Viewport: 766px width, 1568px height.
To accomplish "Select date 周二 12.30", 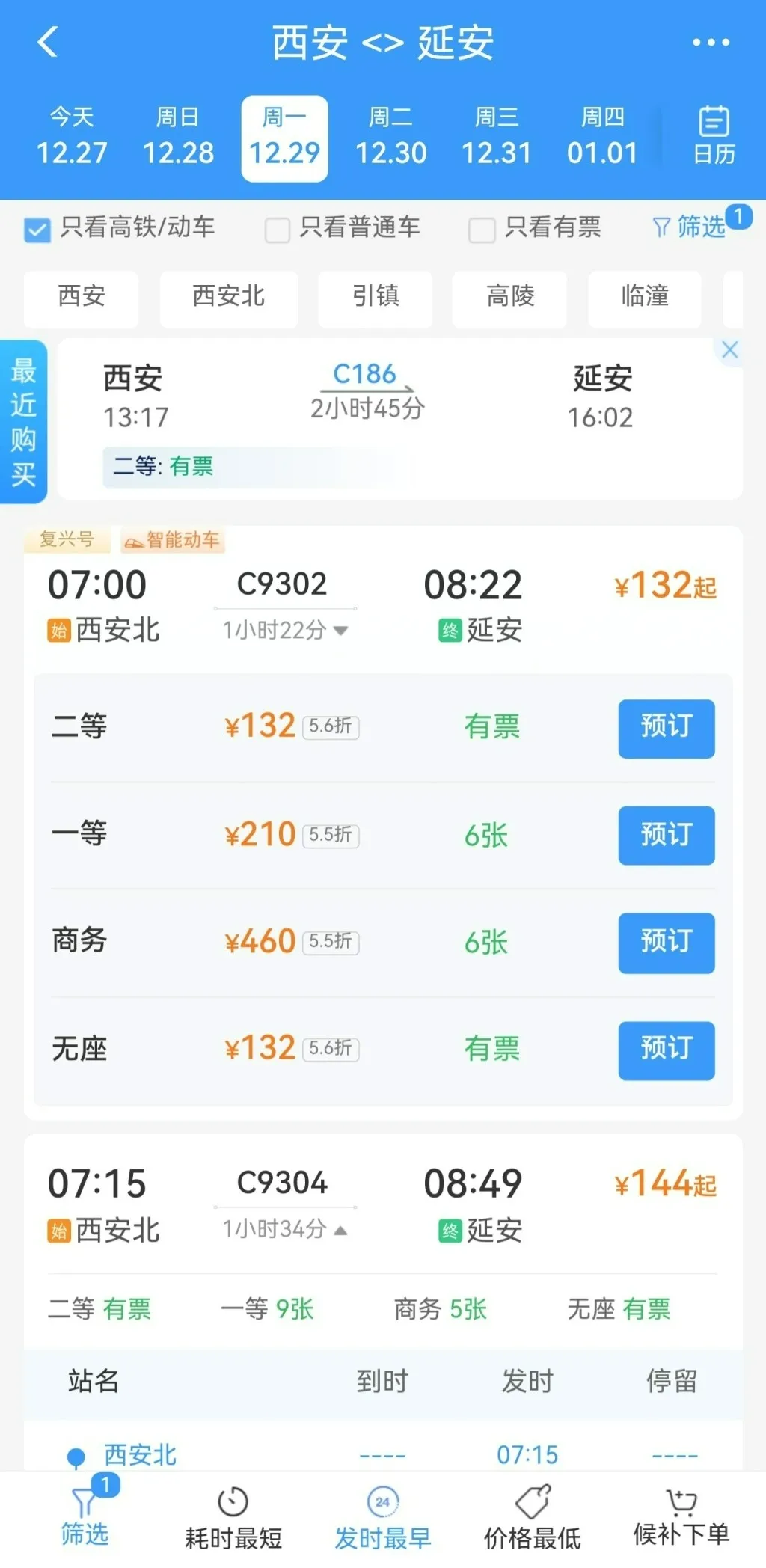I will (390, 138).
